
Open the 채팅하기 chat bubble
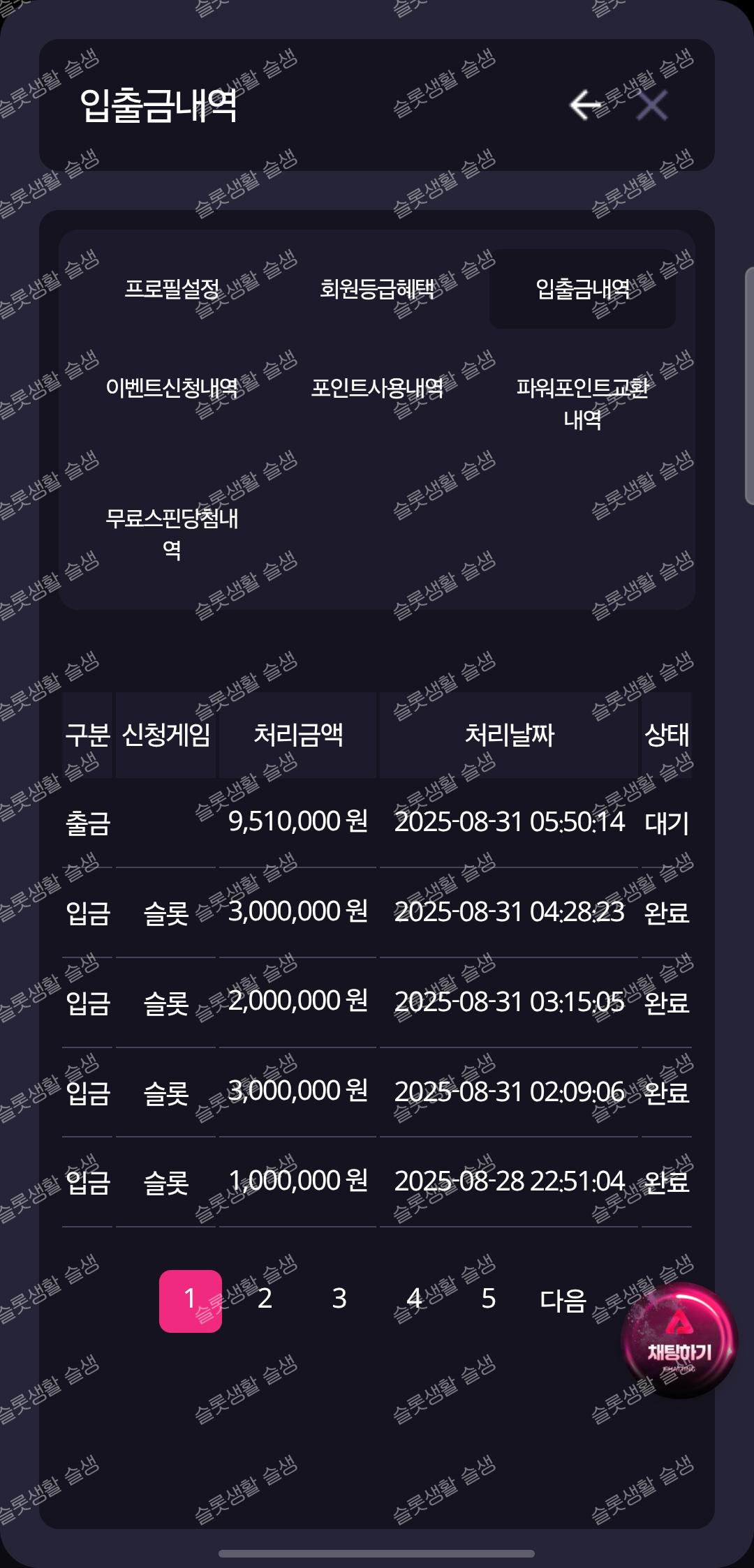click(x=679, y=1340)
